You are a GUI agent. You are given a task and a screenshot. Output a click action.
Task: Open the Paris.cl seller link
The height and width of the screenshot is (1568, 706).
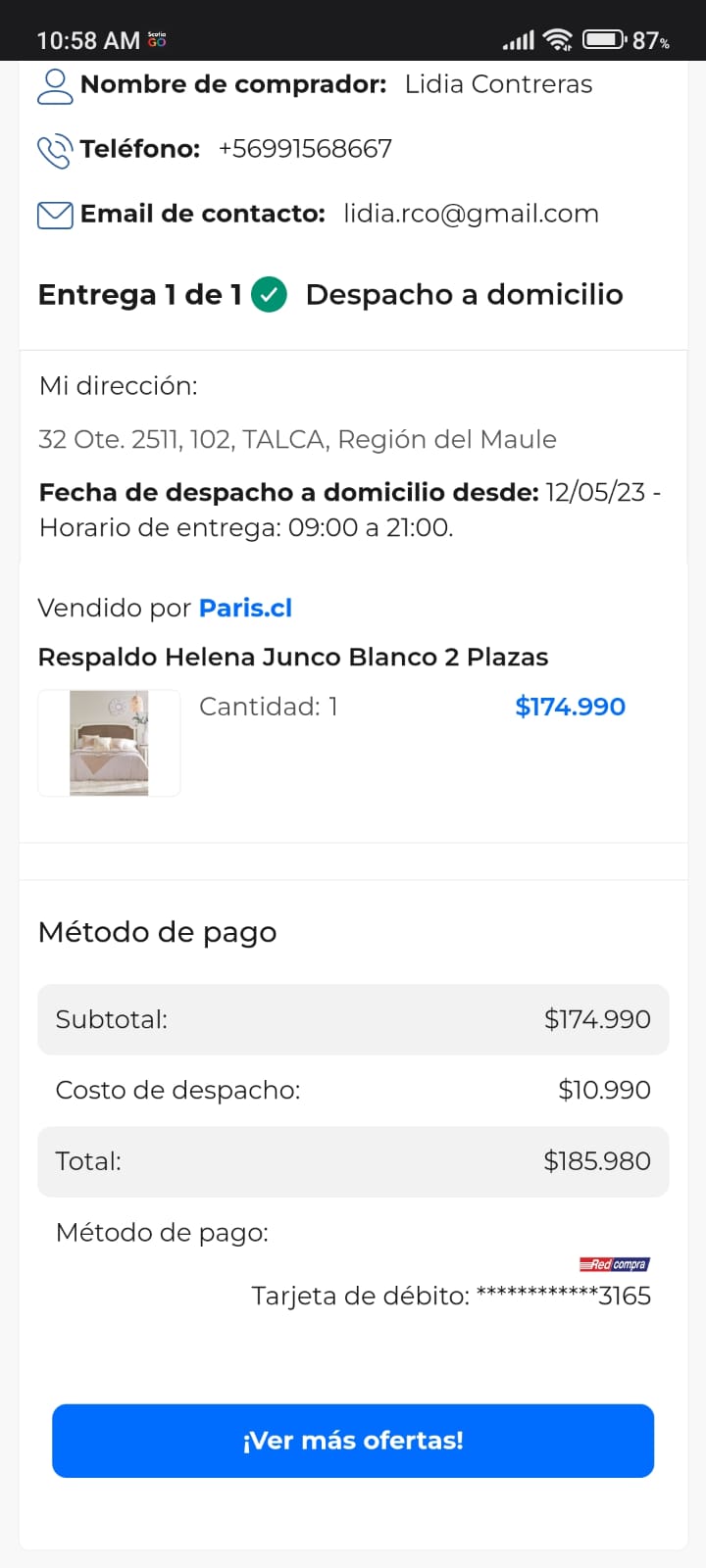(245, 608)
